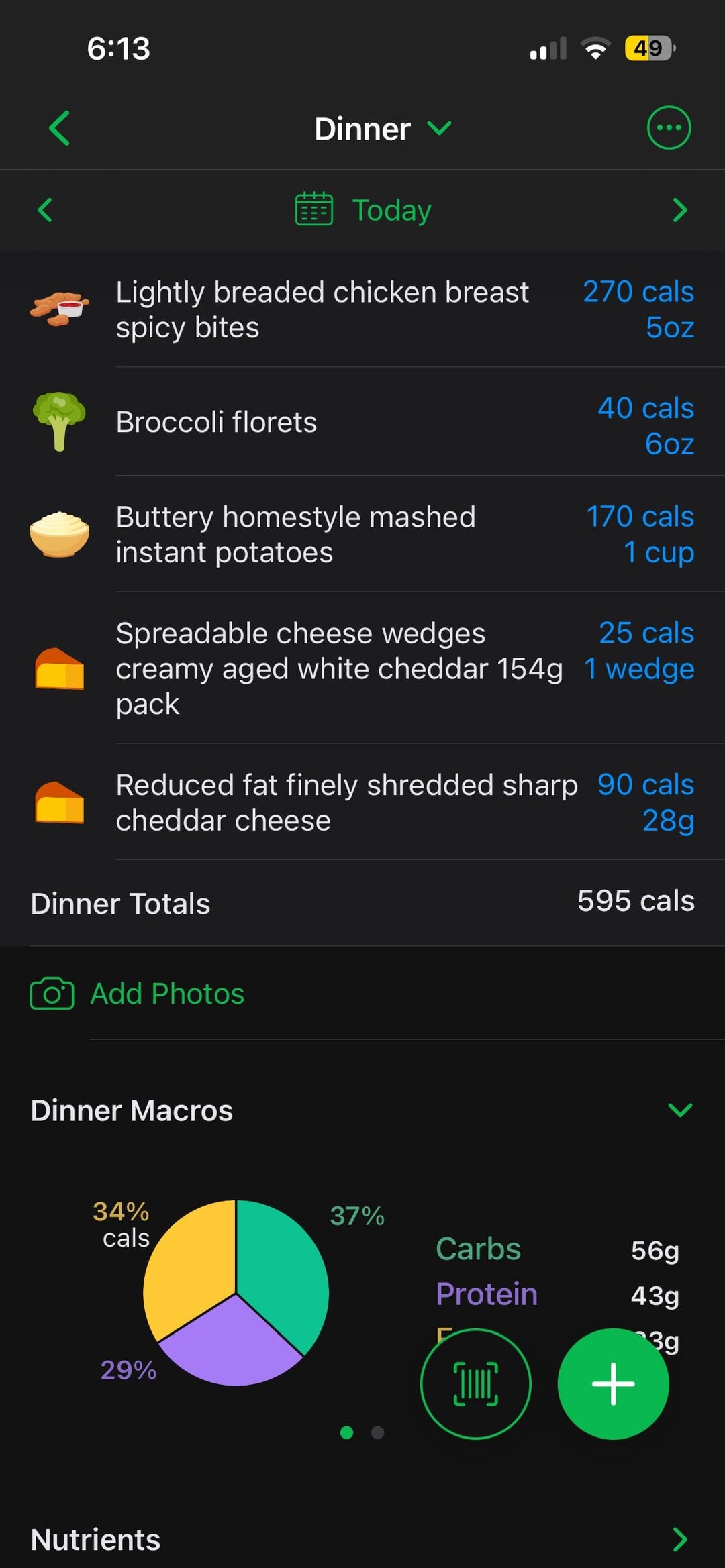Open Spreadable cheese wedges entry
Image resolution: width=725 pixels, height=1568 pixels.
click(362, 668)
